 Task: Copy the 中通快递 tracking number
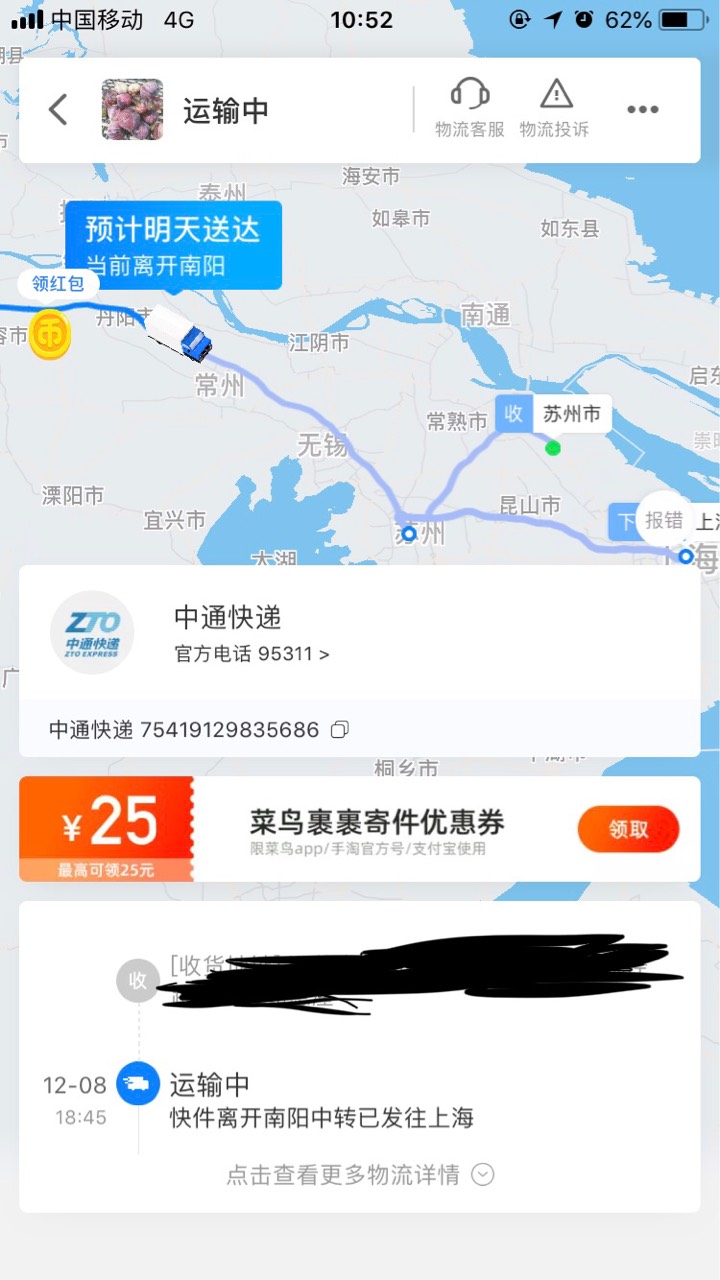(340, 730)
